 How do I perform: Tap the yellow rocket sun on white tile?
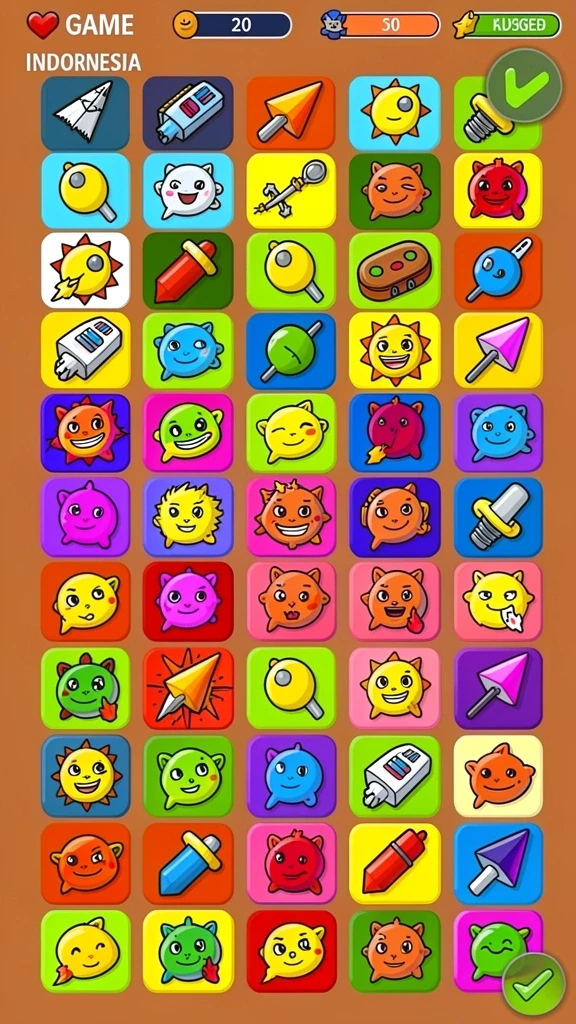[85, 270]
